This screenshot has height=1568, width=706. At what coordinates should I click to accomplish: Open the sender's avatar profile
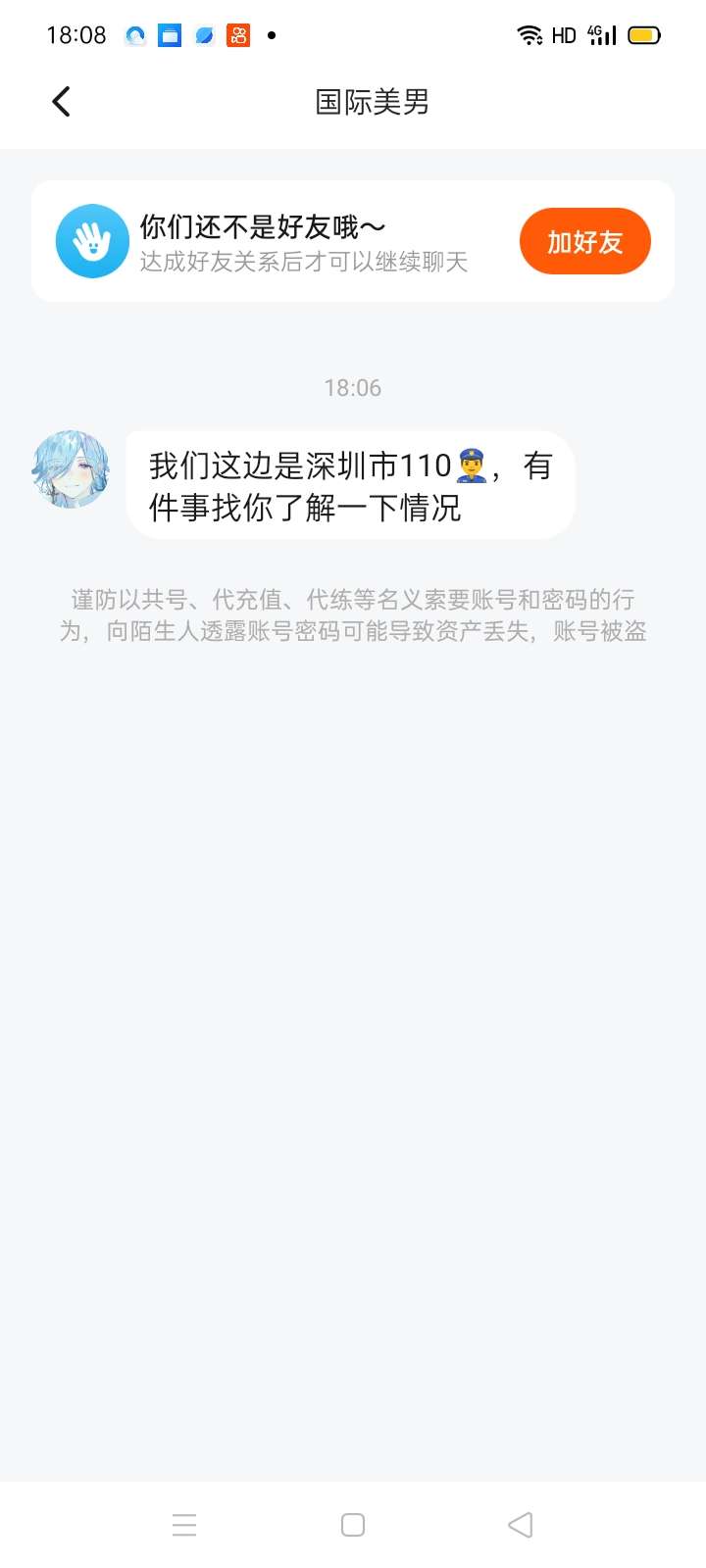pos(70,469)
